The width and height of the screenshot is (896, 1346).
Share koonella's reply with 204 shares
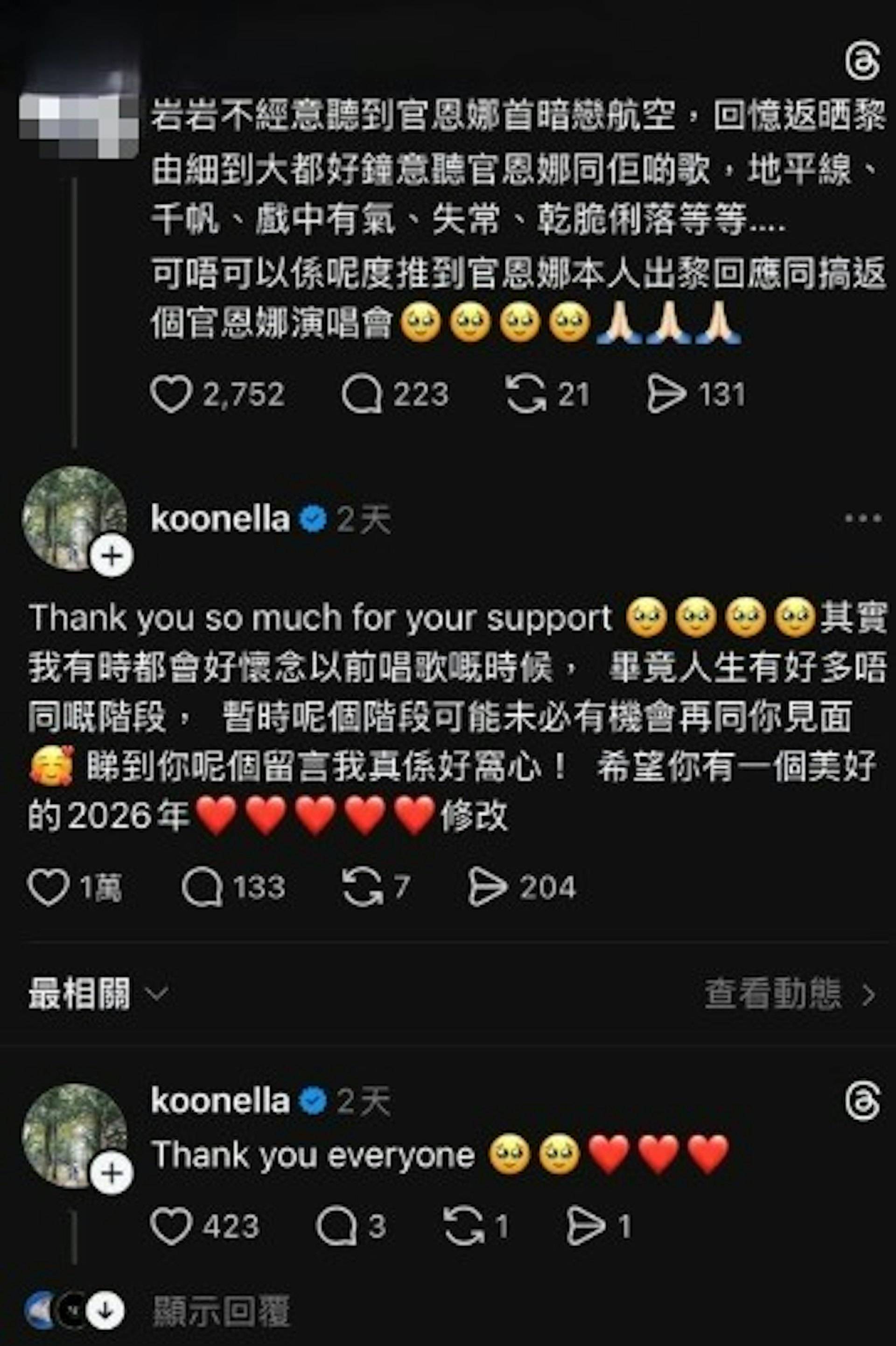click(x=487, y=888)
